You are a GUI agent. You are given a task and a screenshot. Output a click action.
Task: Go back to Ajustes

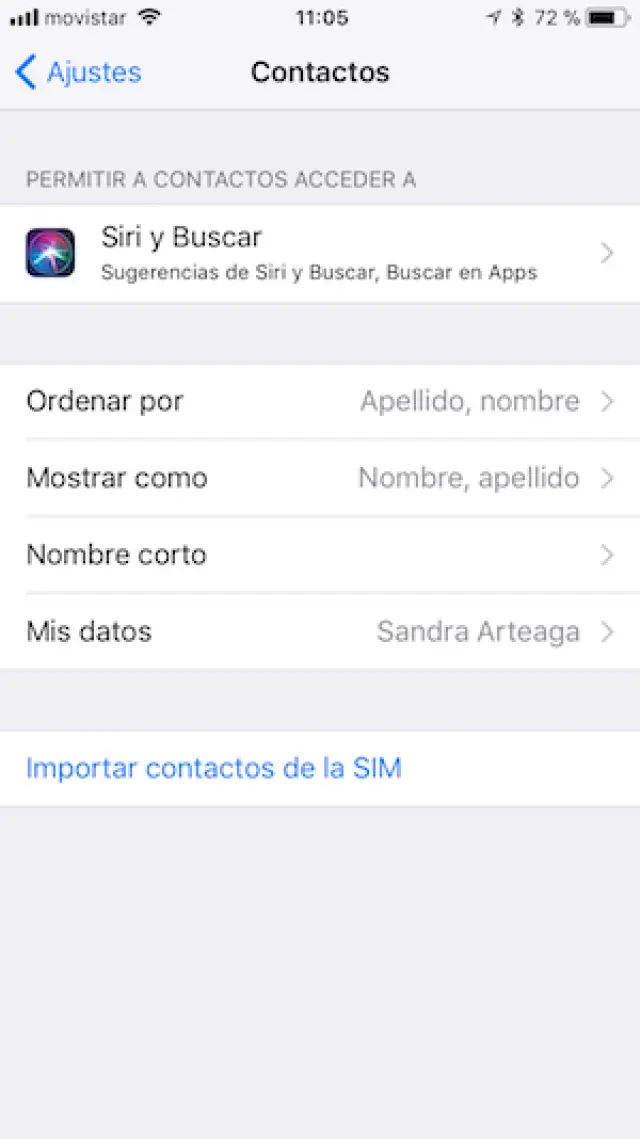(78, 72)
